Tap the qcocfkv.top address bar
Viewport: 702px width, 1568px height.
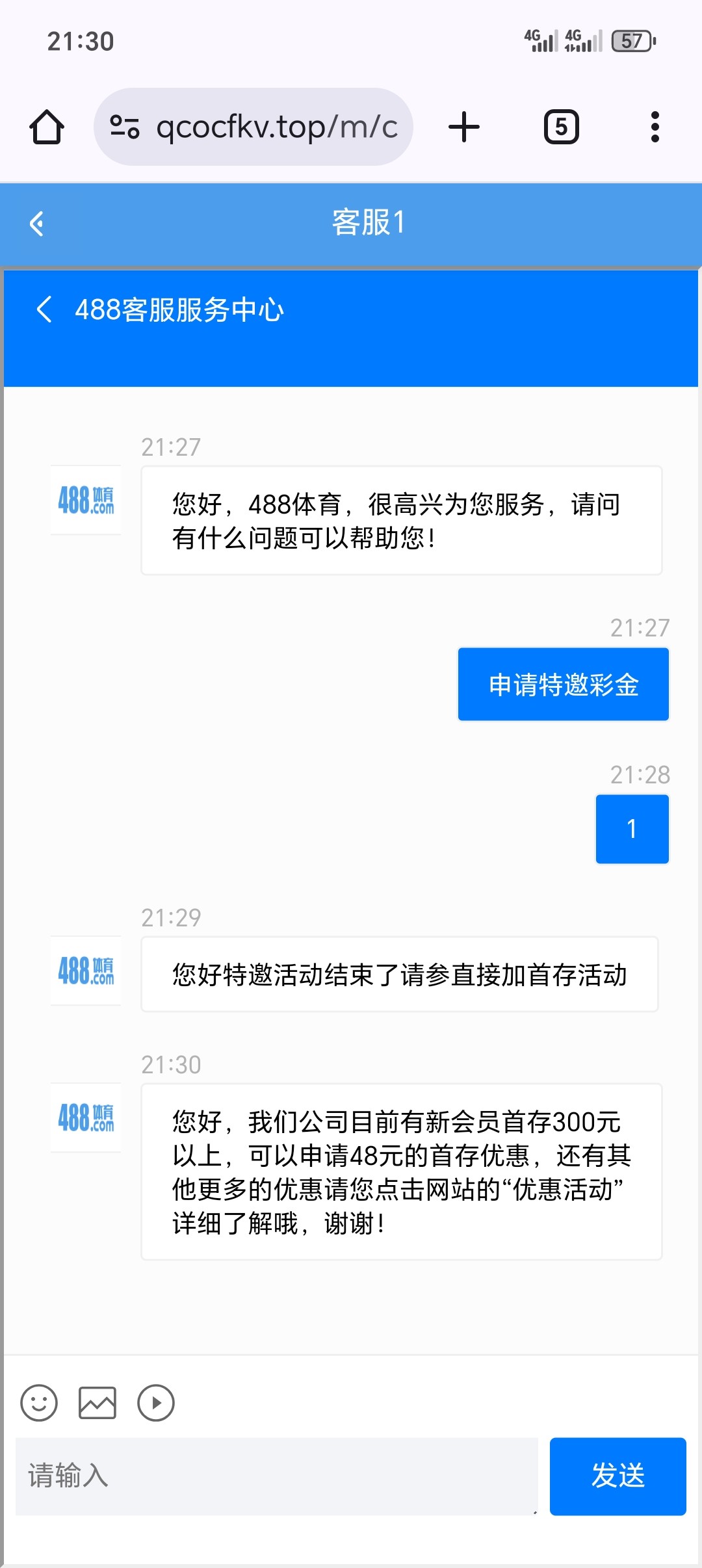(x=253, y=127)
